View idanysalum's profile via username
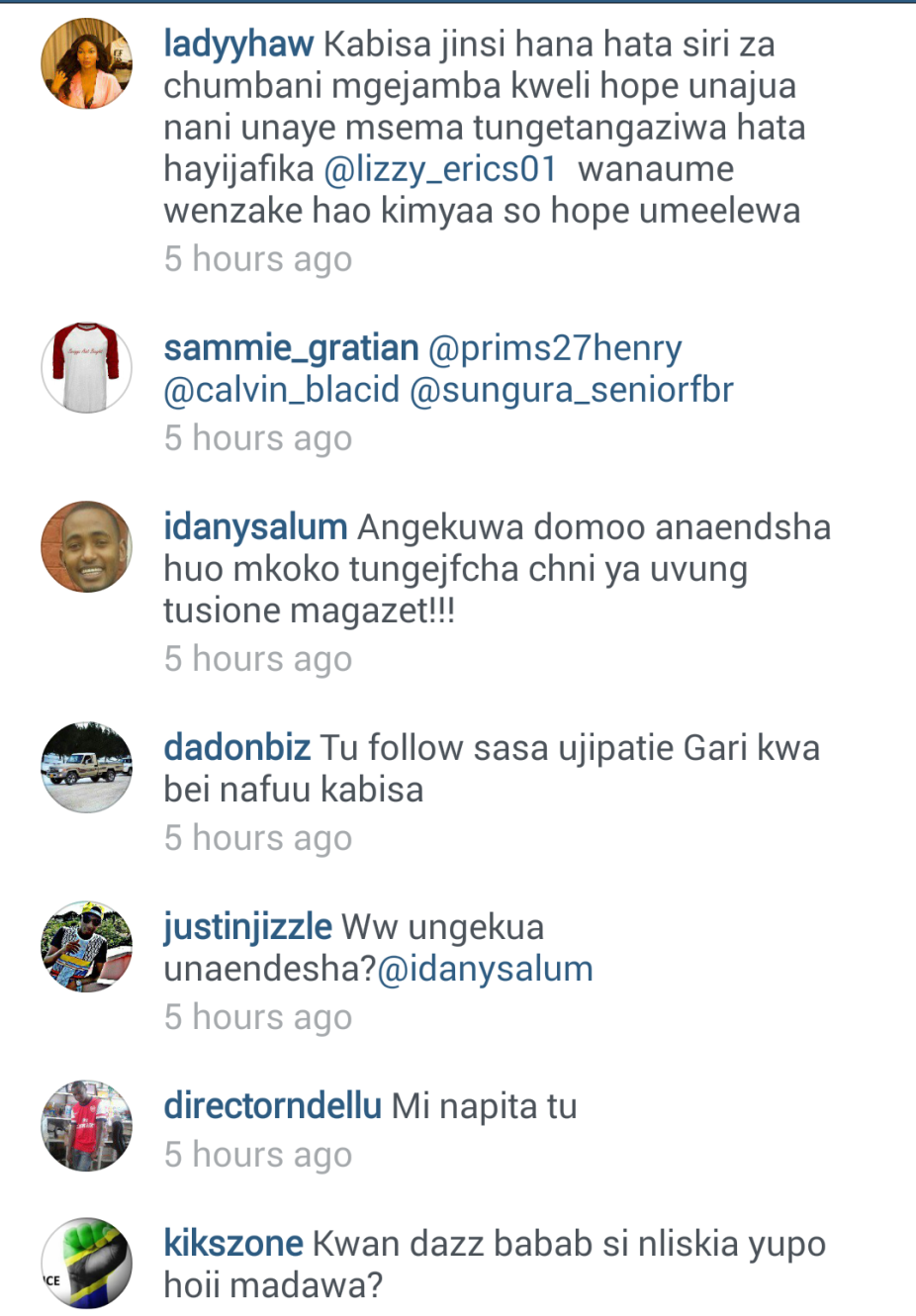The height and width of the screenshot is (1316, 916). 255,527
